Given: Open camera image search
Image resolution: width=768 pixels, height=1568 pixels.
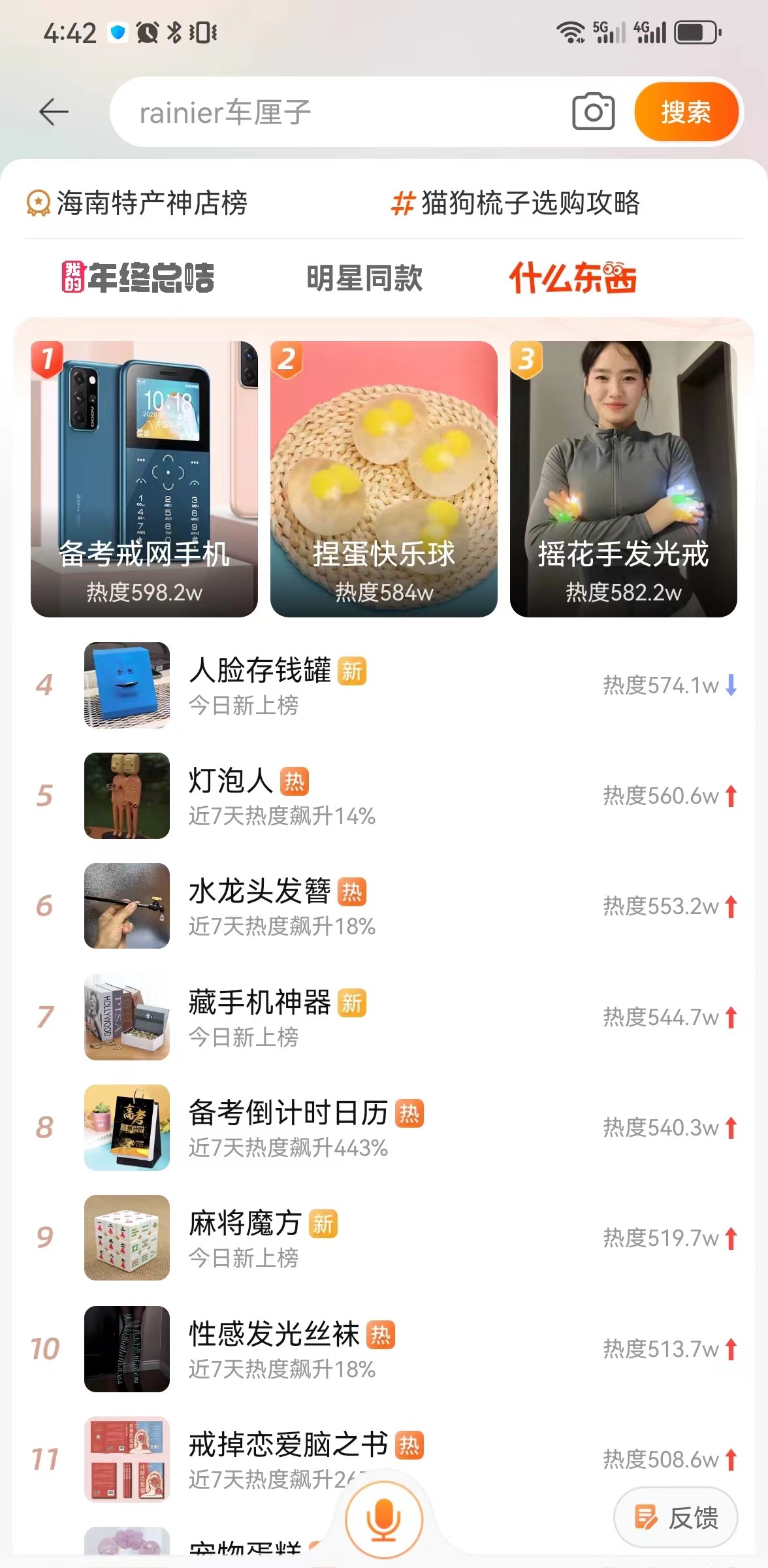Looking at the screenshot, I should (593, 112).
